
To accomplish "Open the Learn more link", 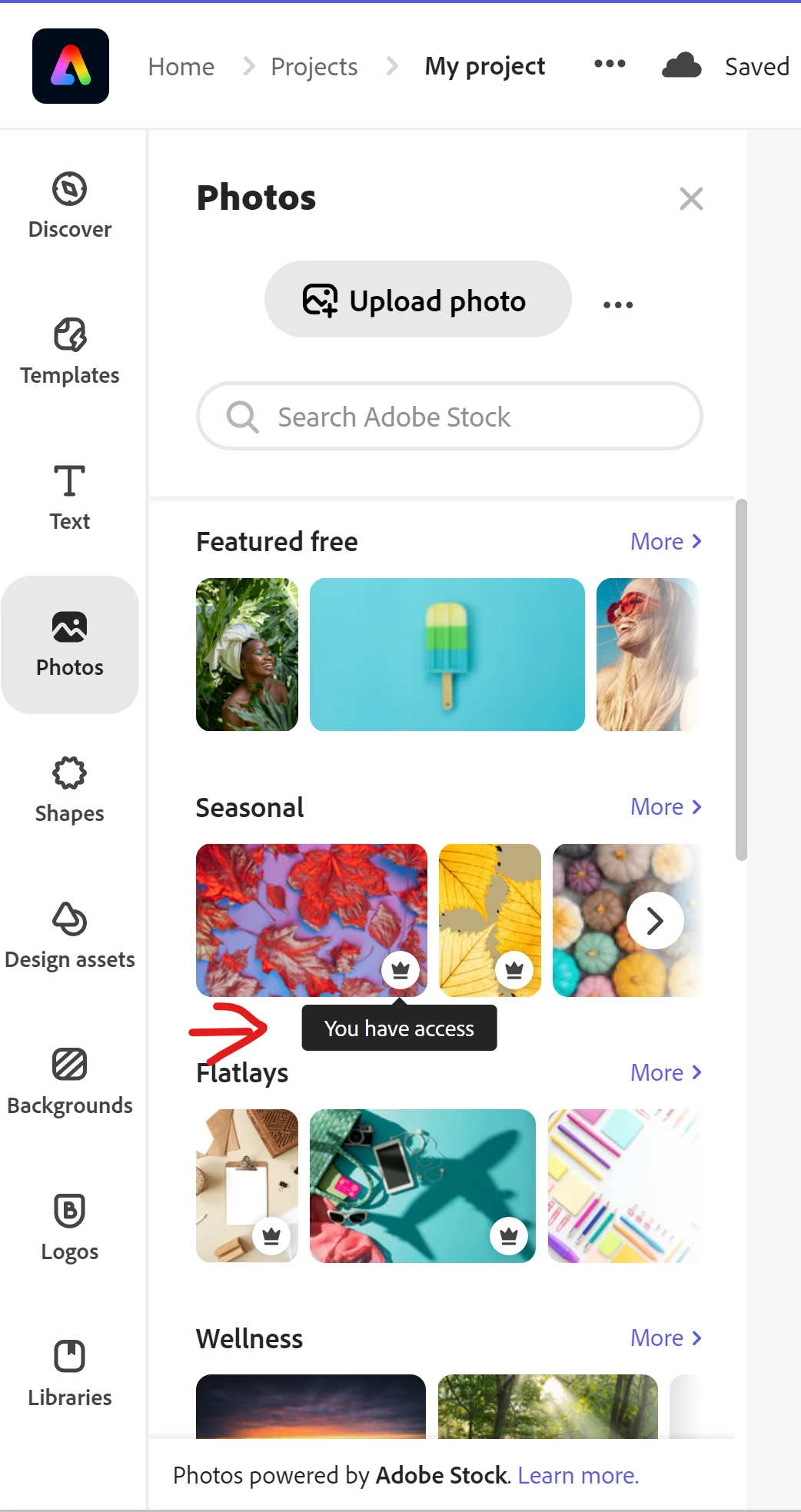I will (578, 1476).
